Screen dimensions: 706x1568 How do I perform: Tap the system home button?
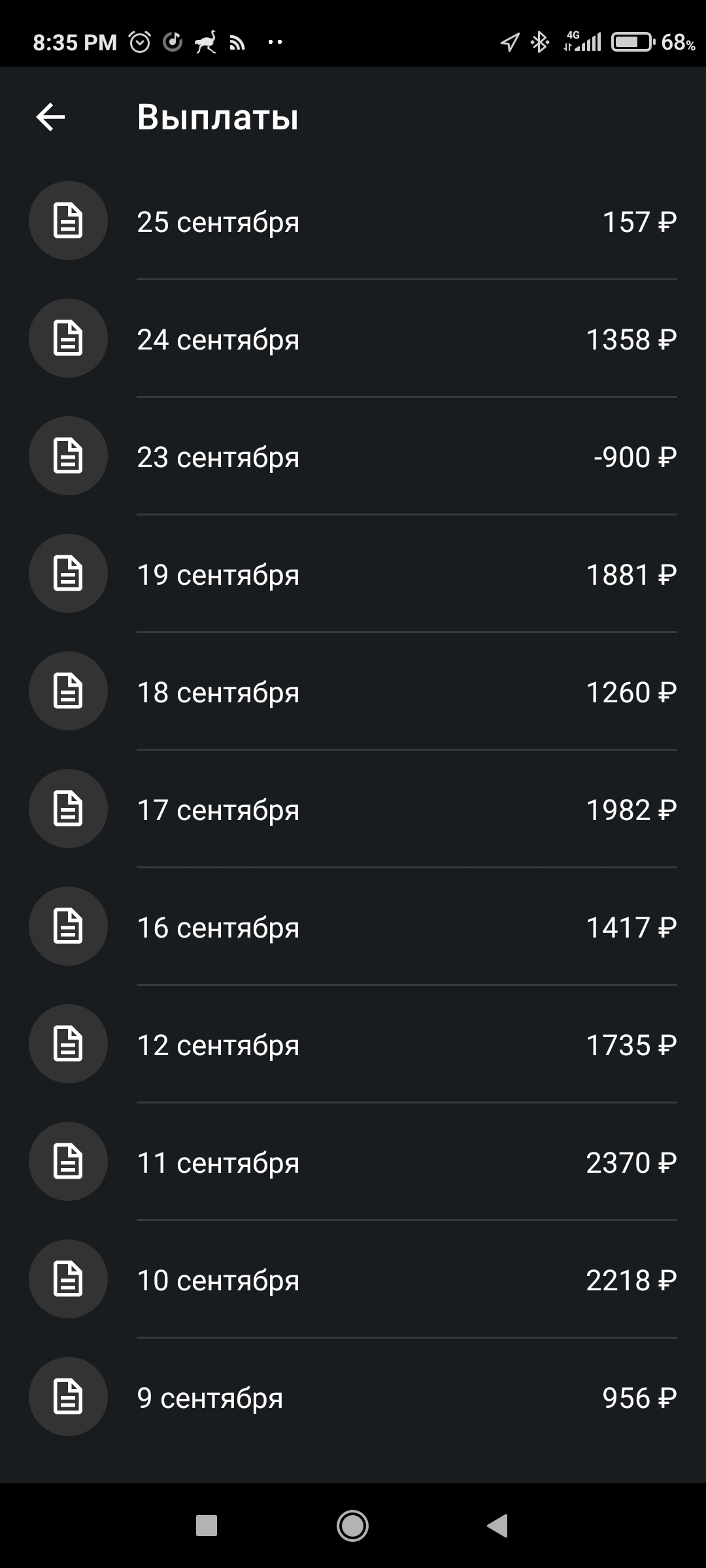coord(352,1526)
